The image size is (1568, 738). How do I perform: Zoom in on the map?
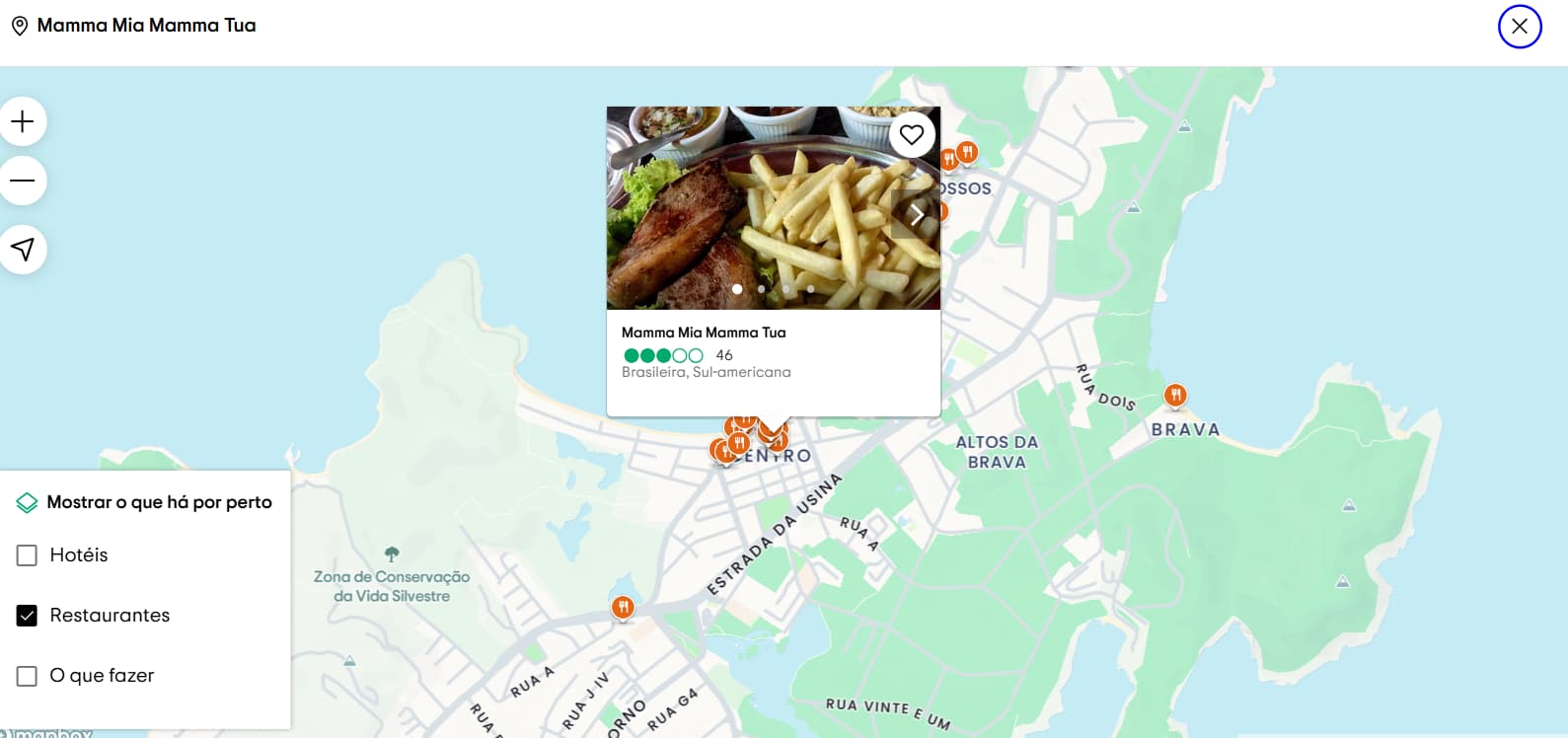coord(23,121)
